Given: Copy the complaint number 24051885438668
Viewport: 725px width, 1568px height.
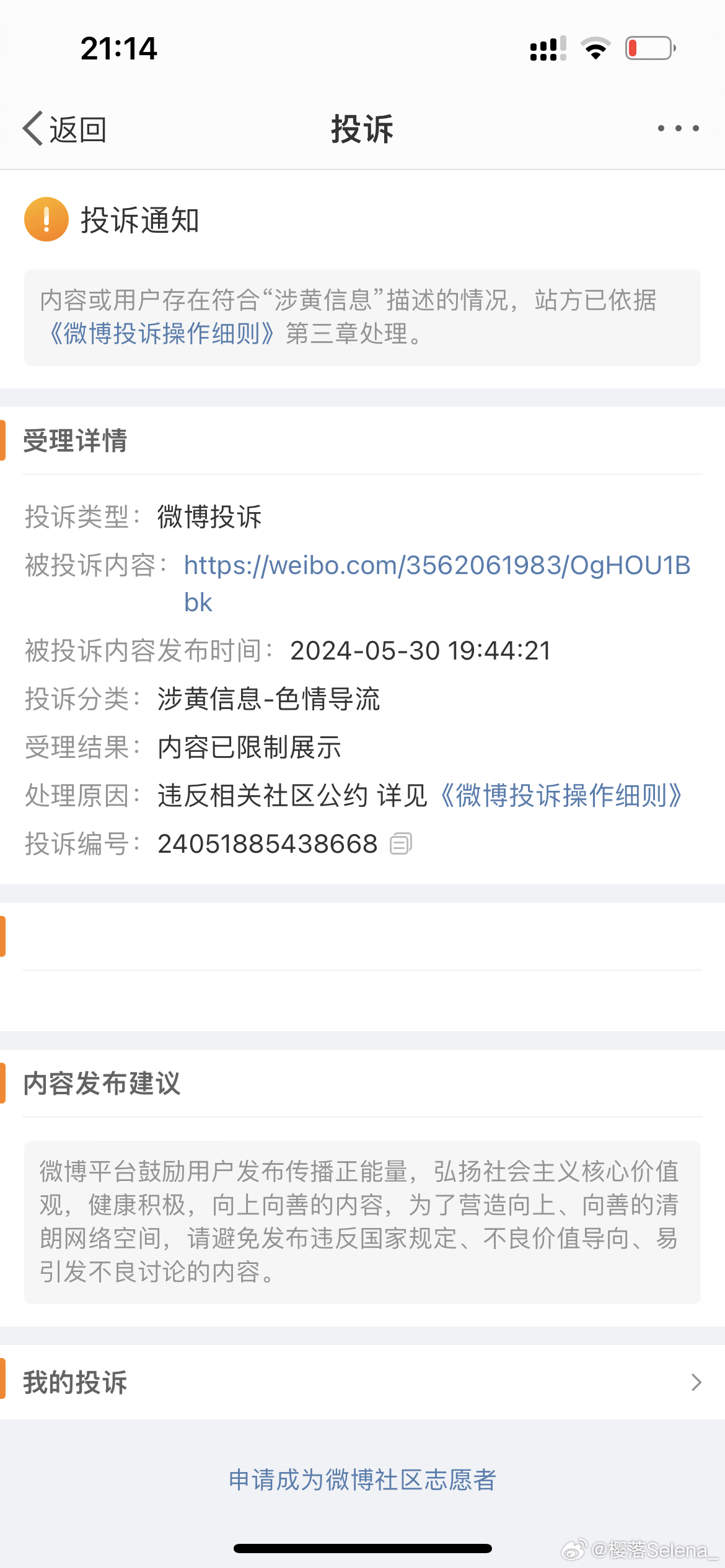Looking at the screenshot, I should 401,843.
